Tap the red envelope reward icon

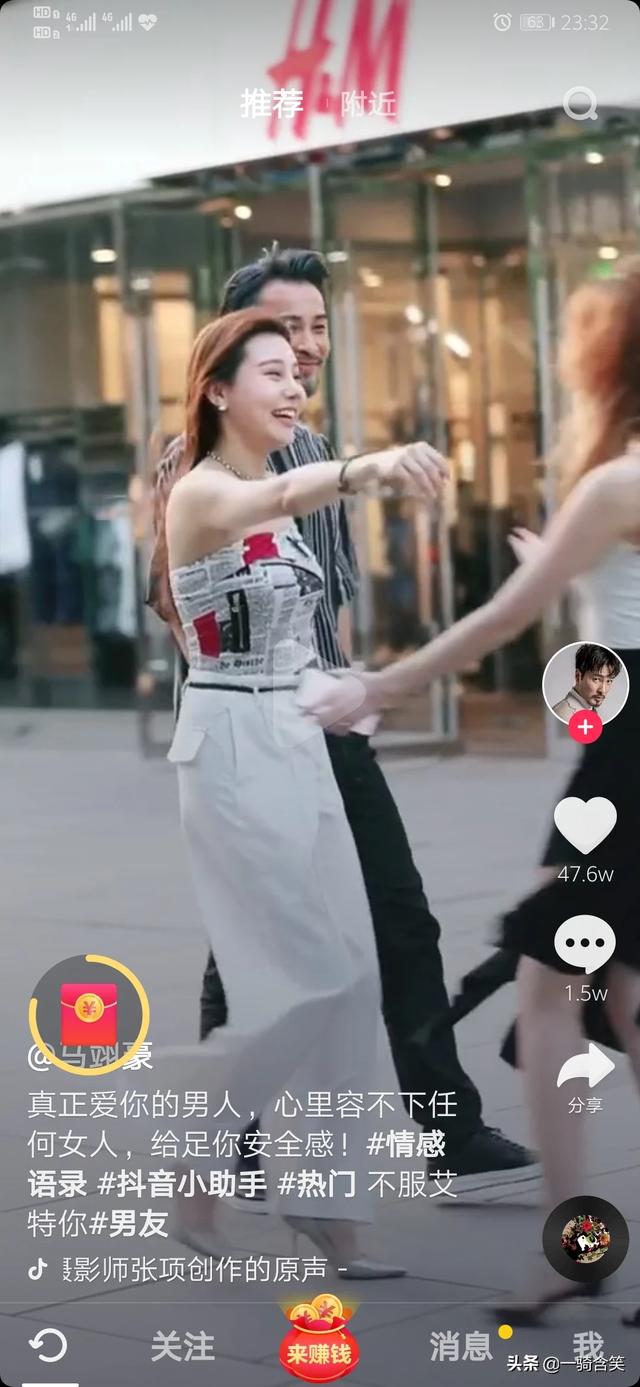[x=89, y=1014]
